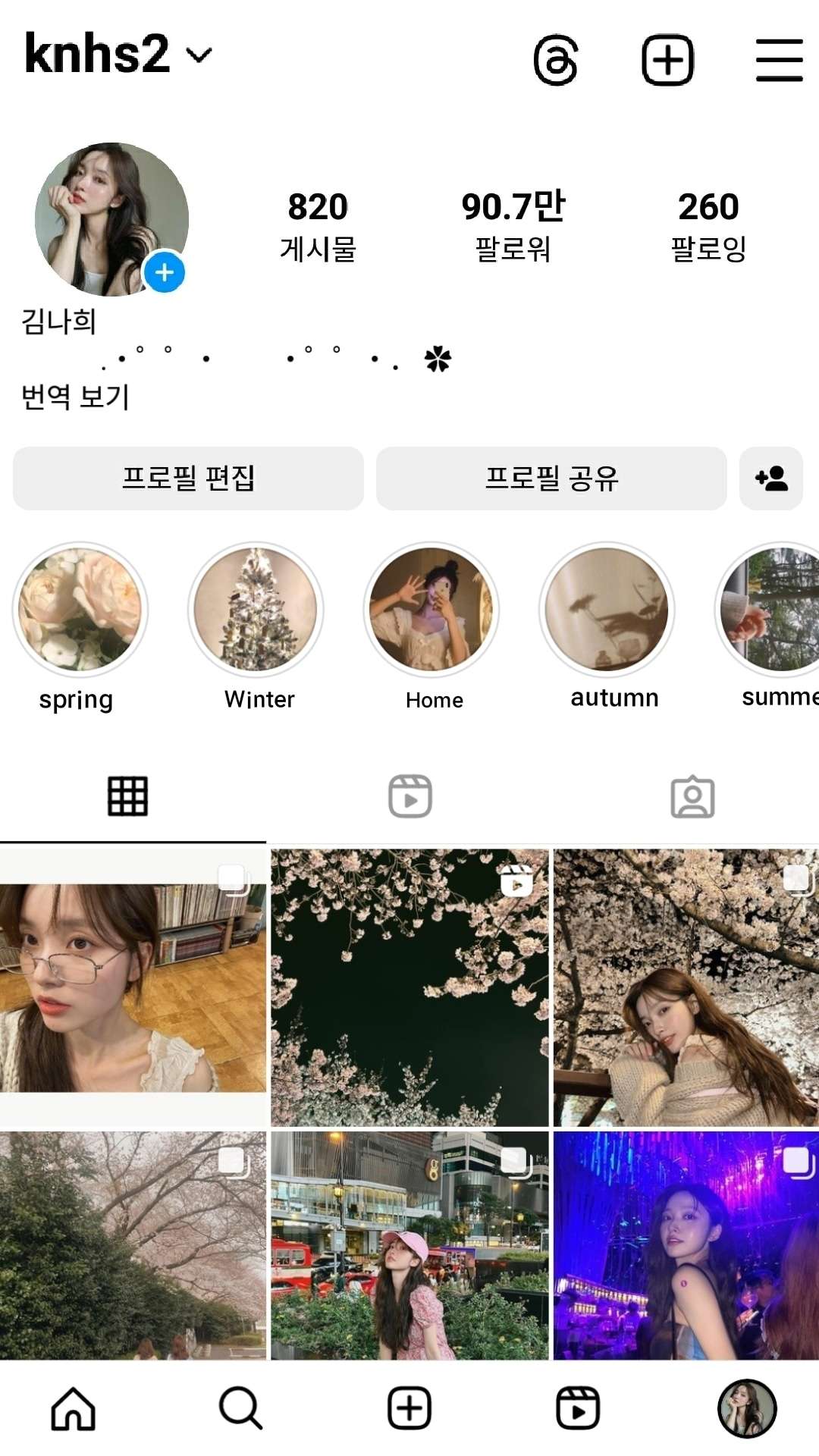Screen dimensions: 819x1456
Task: Add a story via the profile picture plus
Action: pyautogui.click(x=165, y=273)
